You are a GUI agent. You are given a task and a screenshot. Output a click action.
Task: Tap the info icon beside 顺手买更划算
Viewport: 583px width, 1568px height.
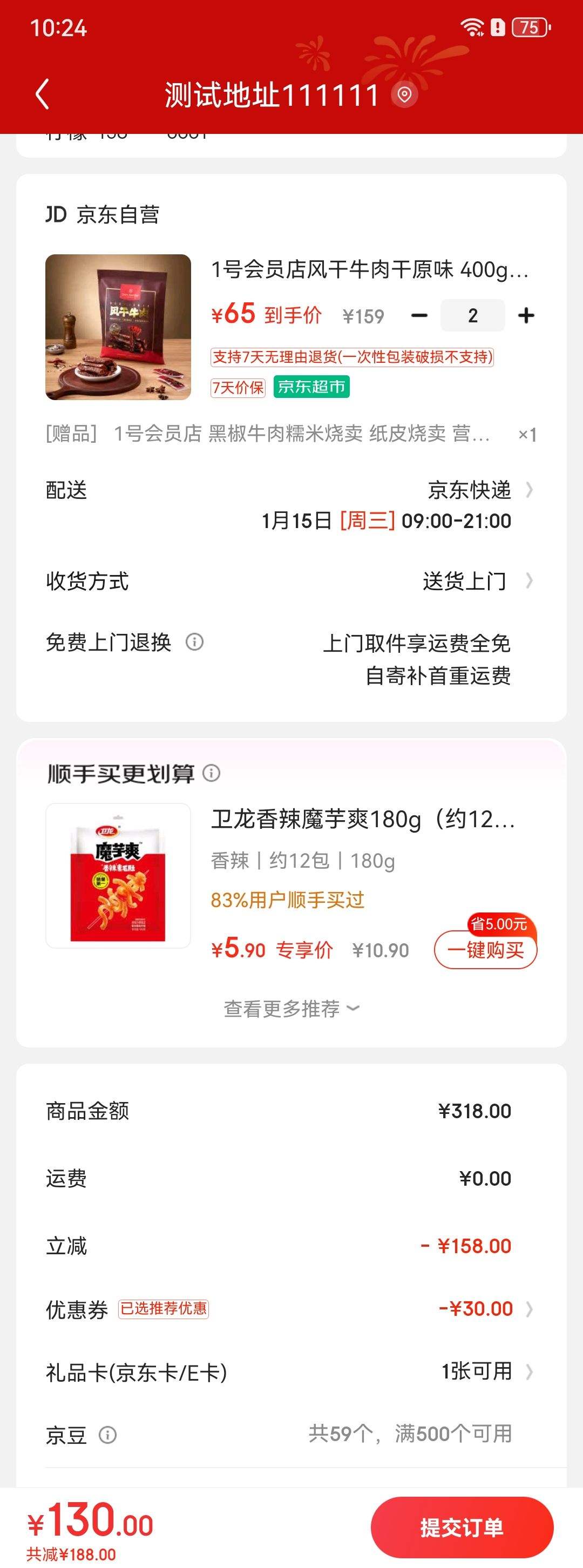click(212, 774)
